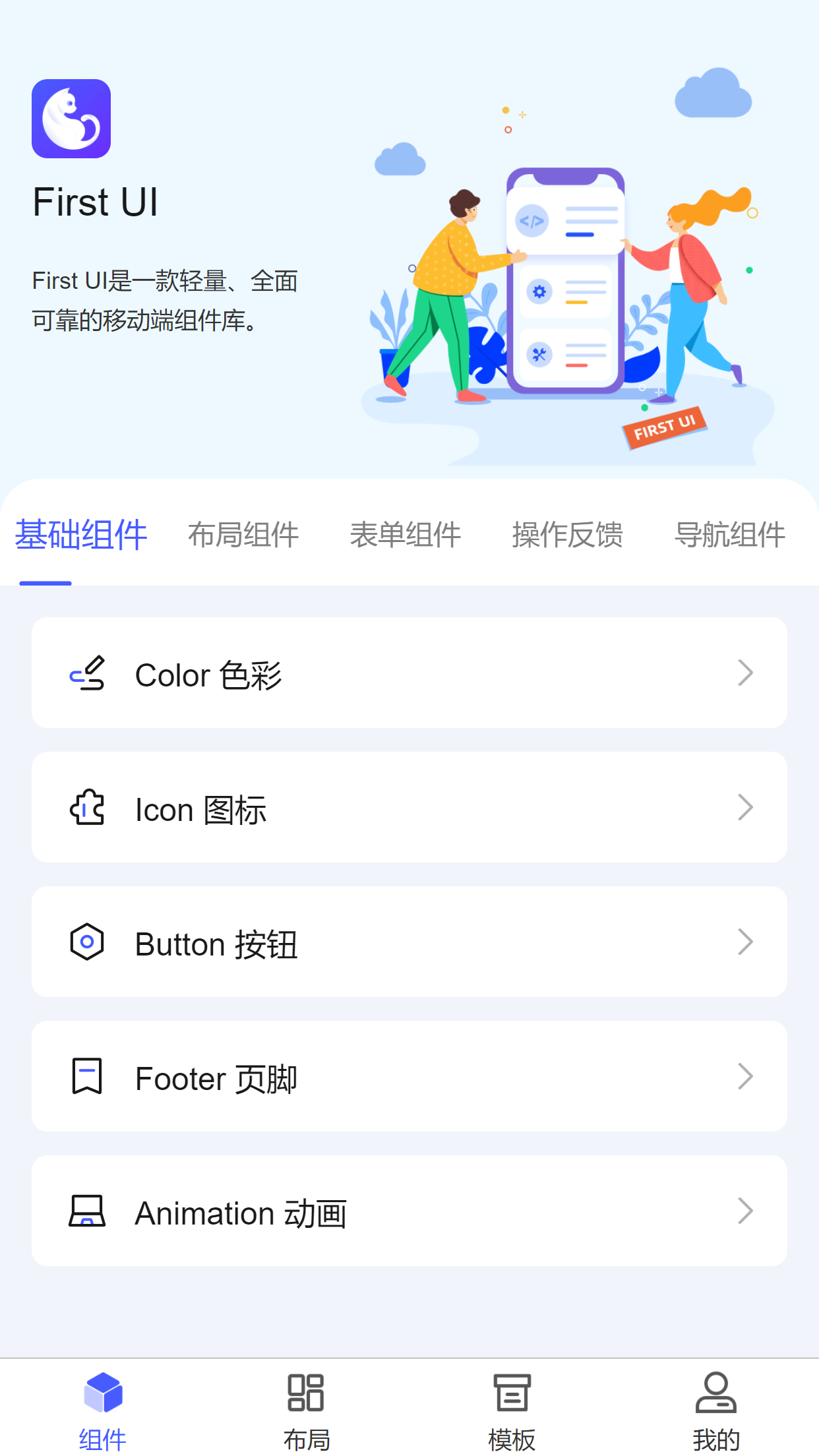The width and height of the screenshot is (819, 1456).
Task: Open the 模板 tab via its template icon
Action: (512, 1394)
